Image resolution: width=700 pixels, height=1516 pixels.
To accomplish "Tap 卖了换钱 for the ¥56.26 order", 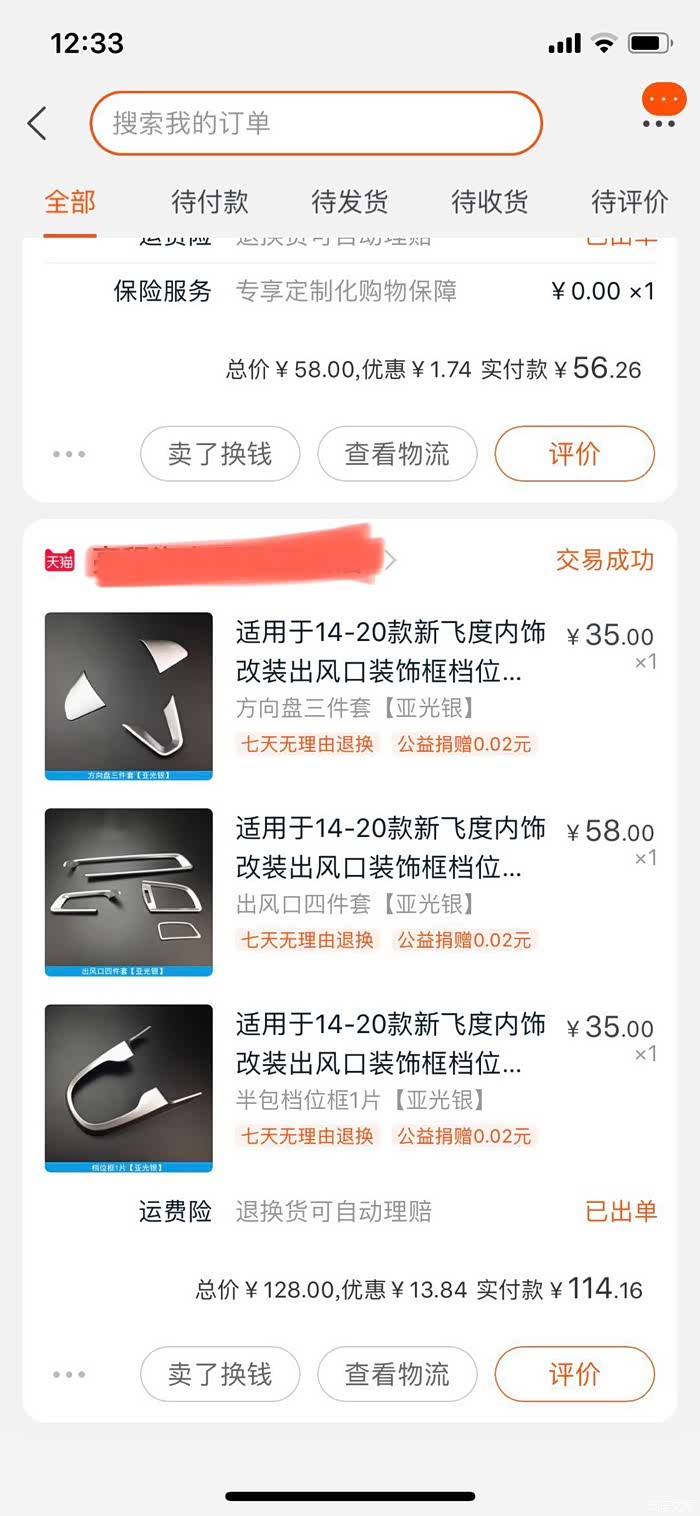I will click(x=220, y=454).
